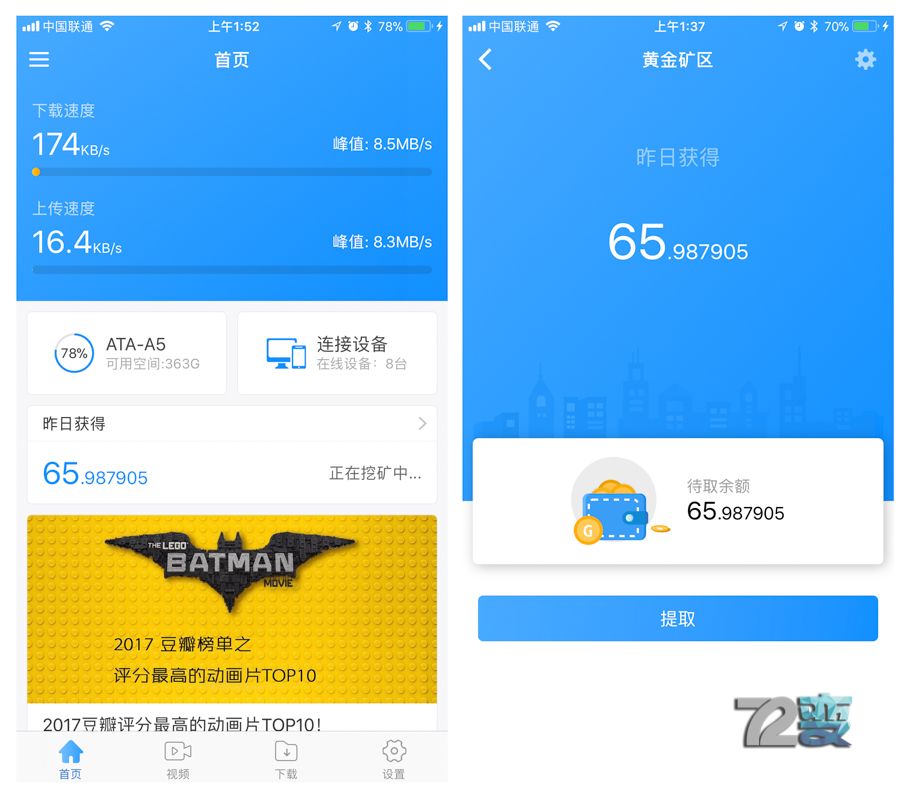Open the gear settings in 黄金矿区
The height and width of the screenshot is (800, 914).
coord(865,60)
